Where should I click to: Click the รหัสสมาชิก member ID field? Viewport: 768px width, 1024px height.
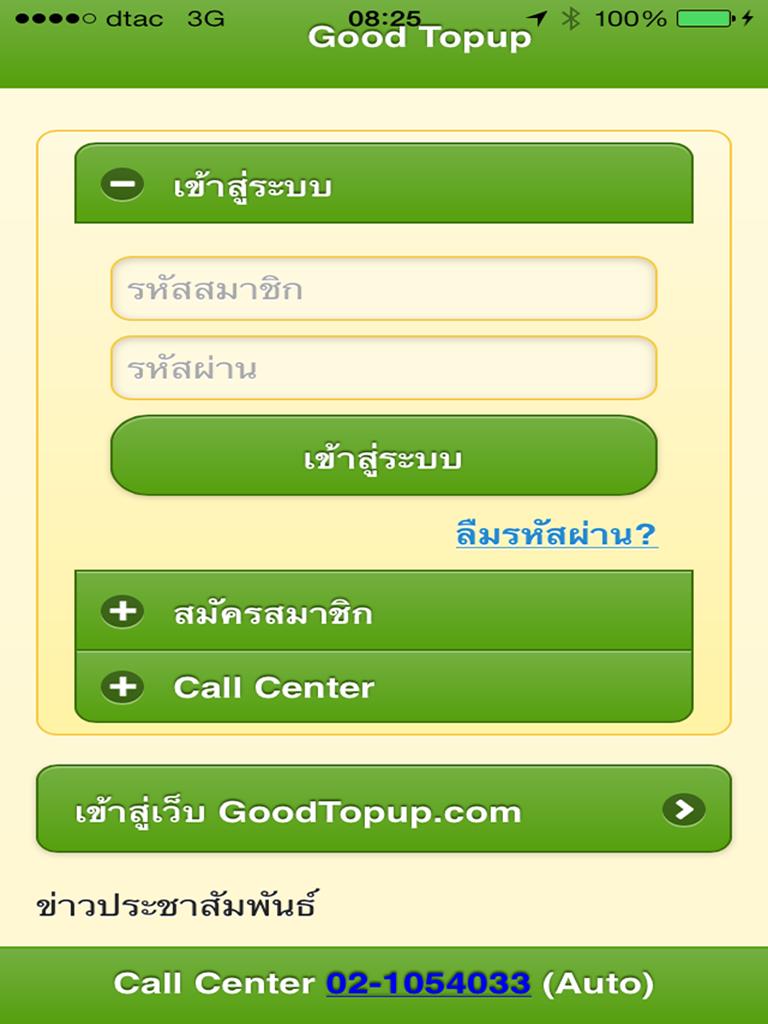pyautogui.click(x=383, y=288)
